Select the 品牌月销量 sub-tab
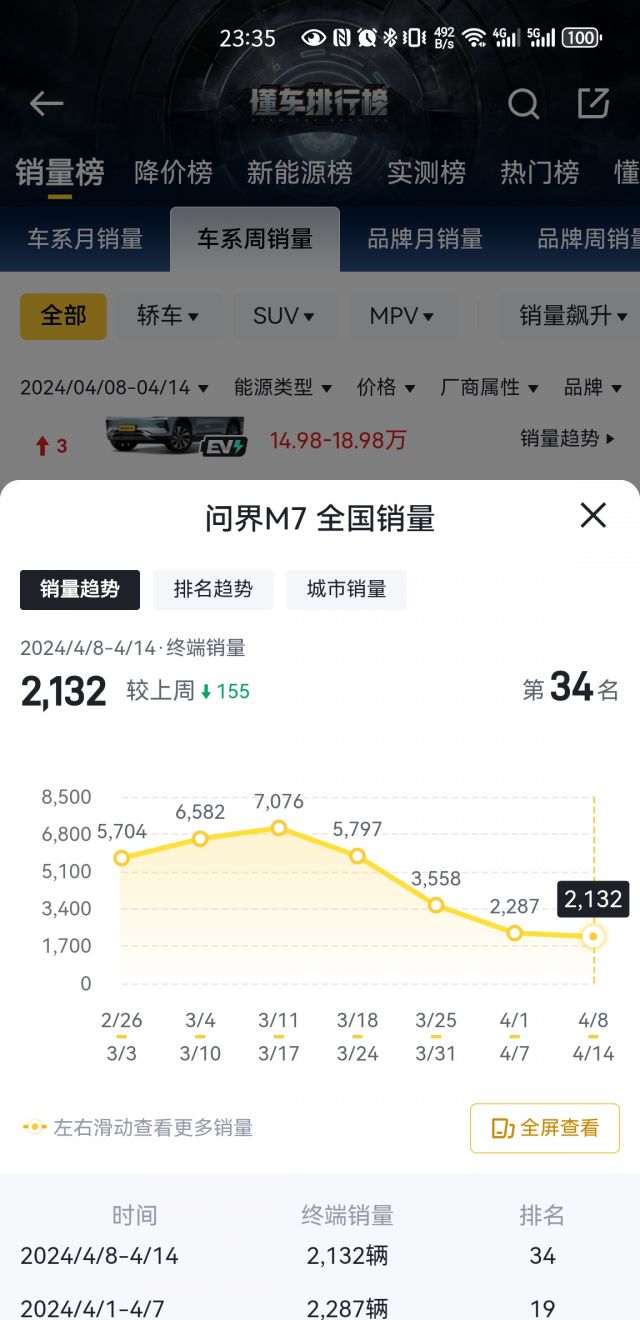This screenshot has height=1320, width=640. click(425, 239)
